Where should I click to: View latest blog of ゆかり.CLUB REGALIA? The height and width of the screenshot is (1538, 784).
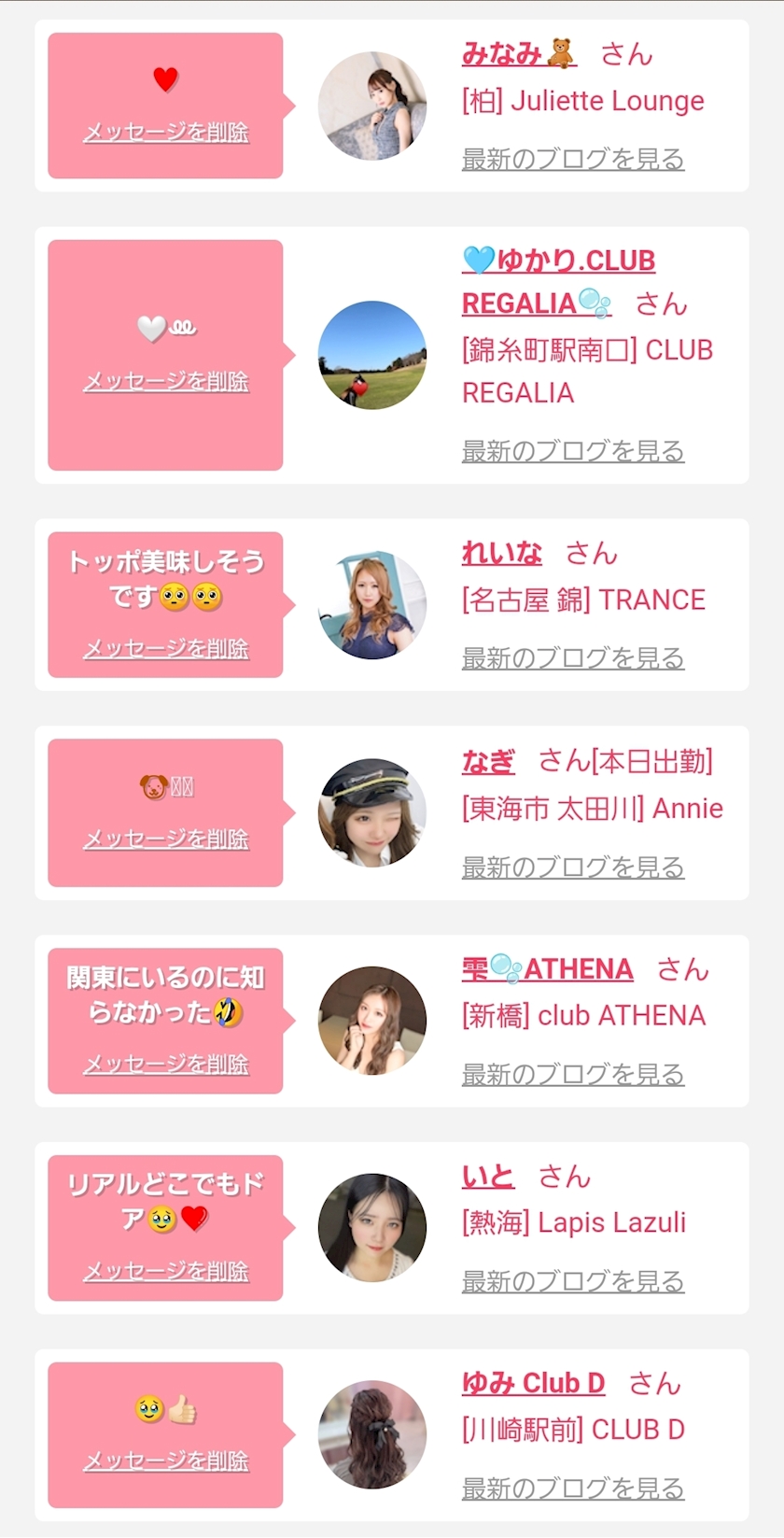click(572, 452)
